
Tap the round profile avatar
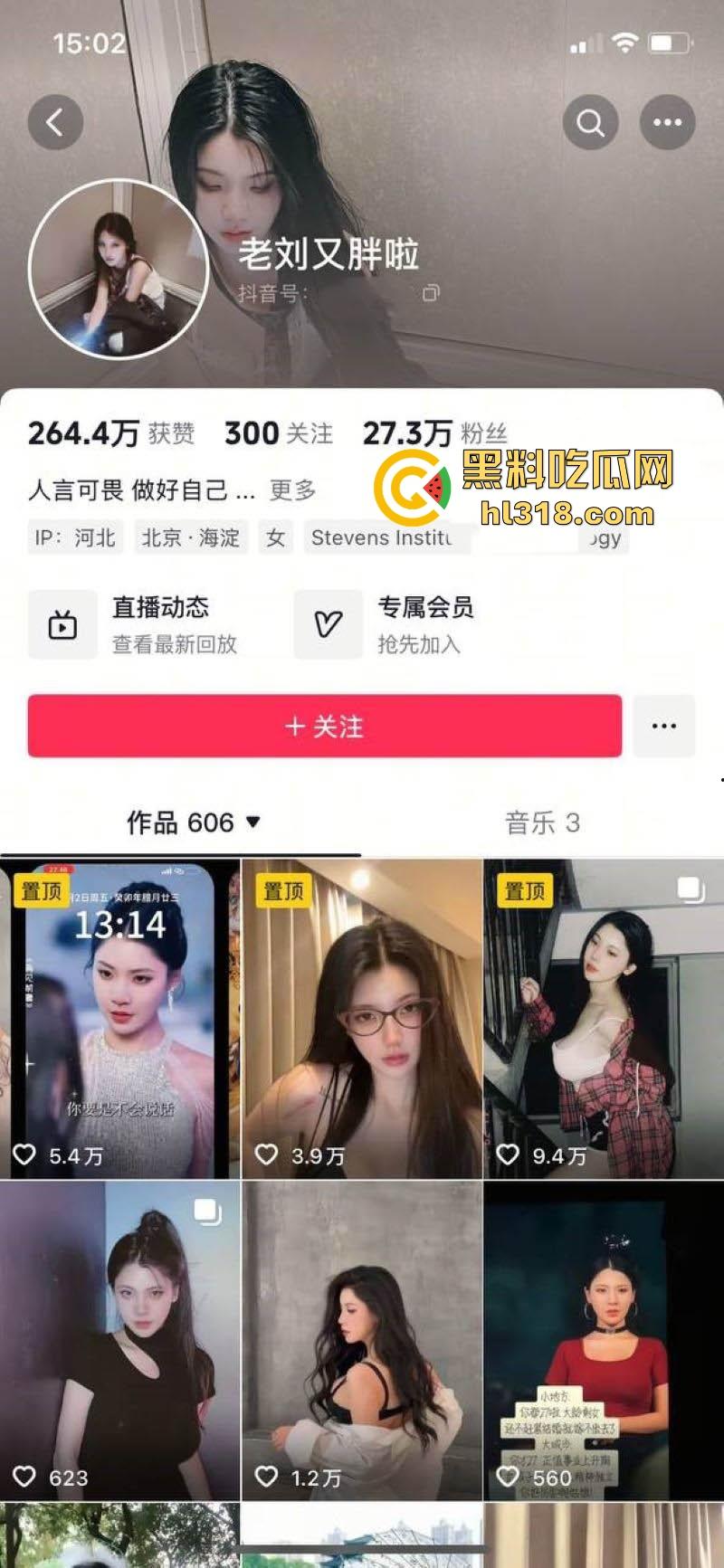click(119, 269)
